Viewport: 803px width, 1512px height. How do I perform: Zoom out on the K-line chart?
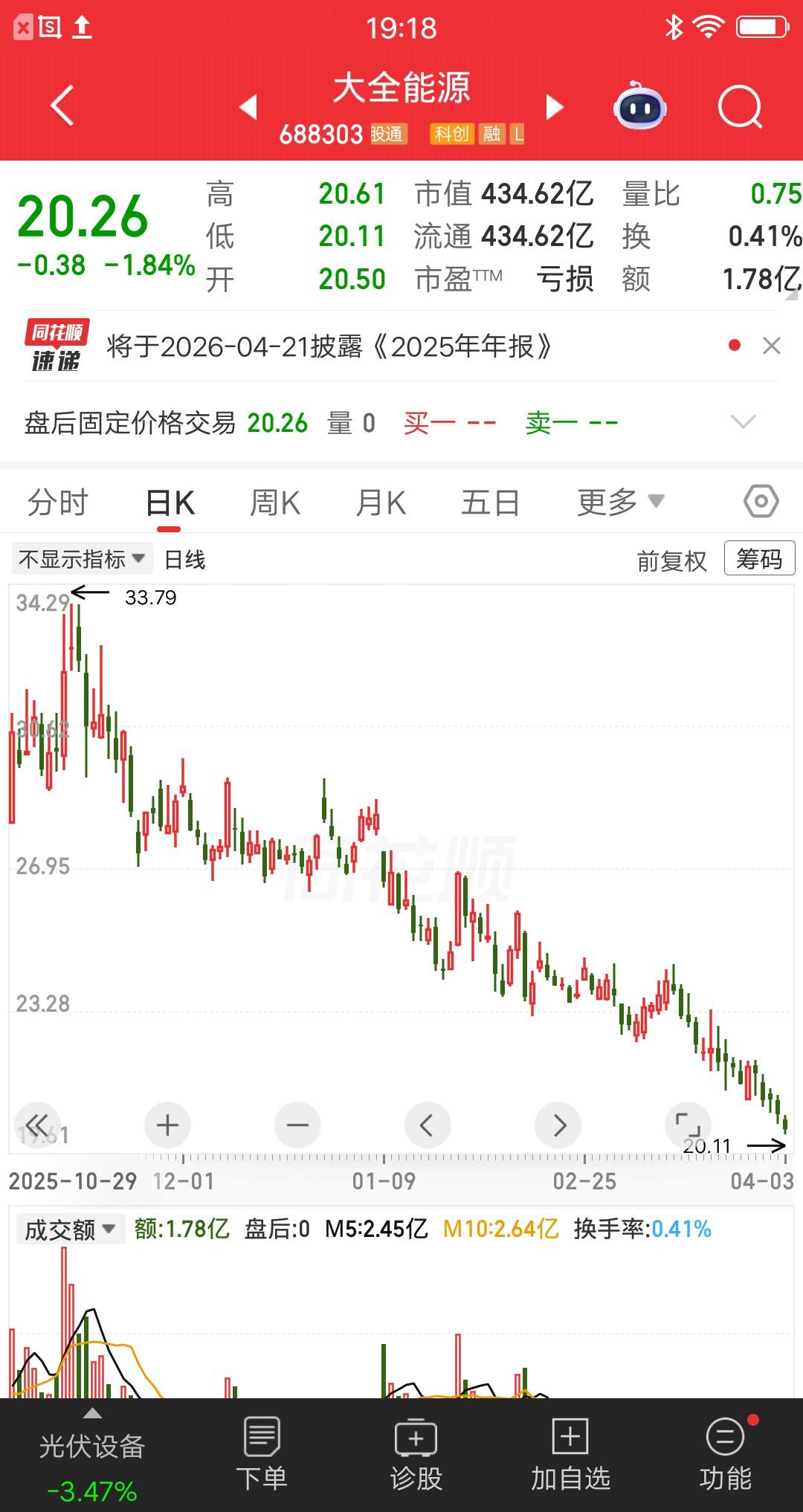(x=297, y=1125)
